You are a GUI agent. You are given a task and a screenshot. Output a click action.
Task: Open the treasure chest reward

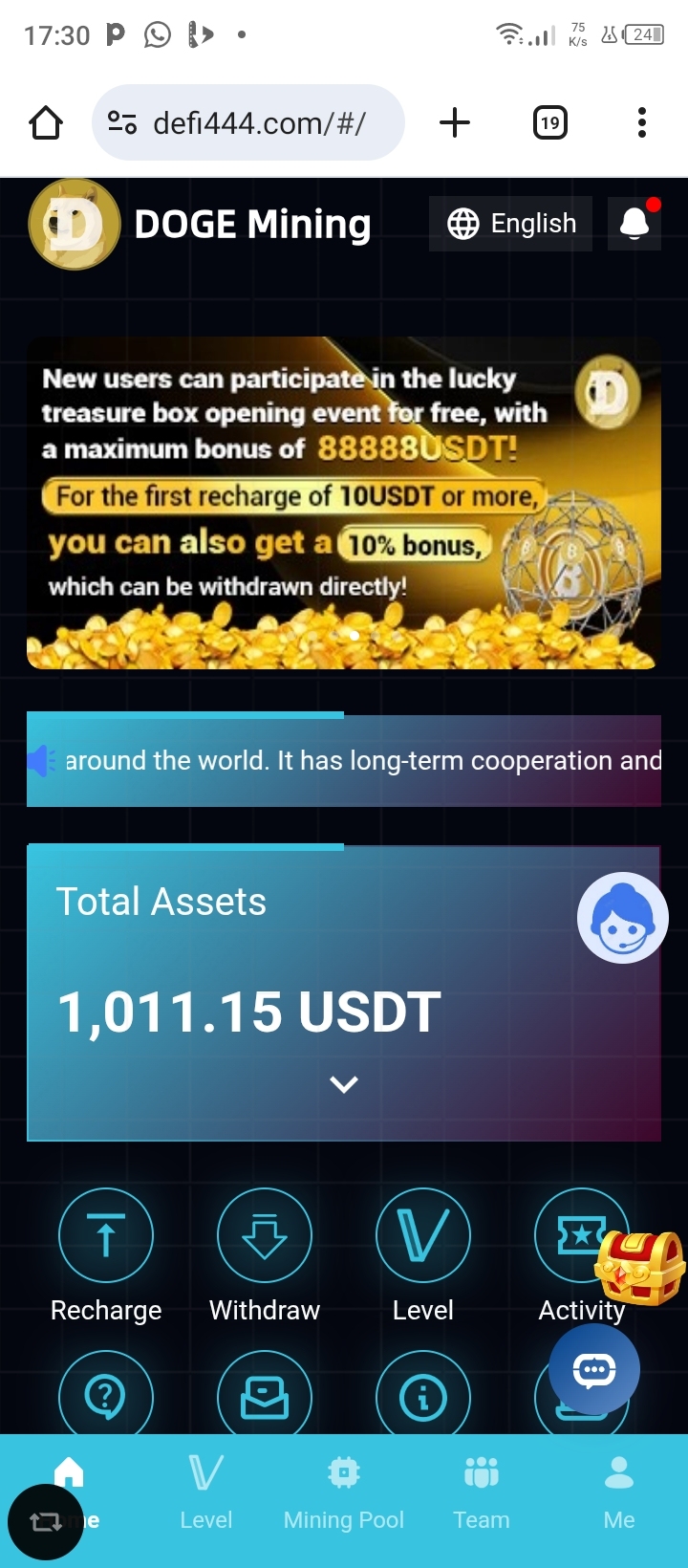click(x=642, y=1267)
